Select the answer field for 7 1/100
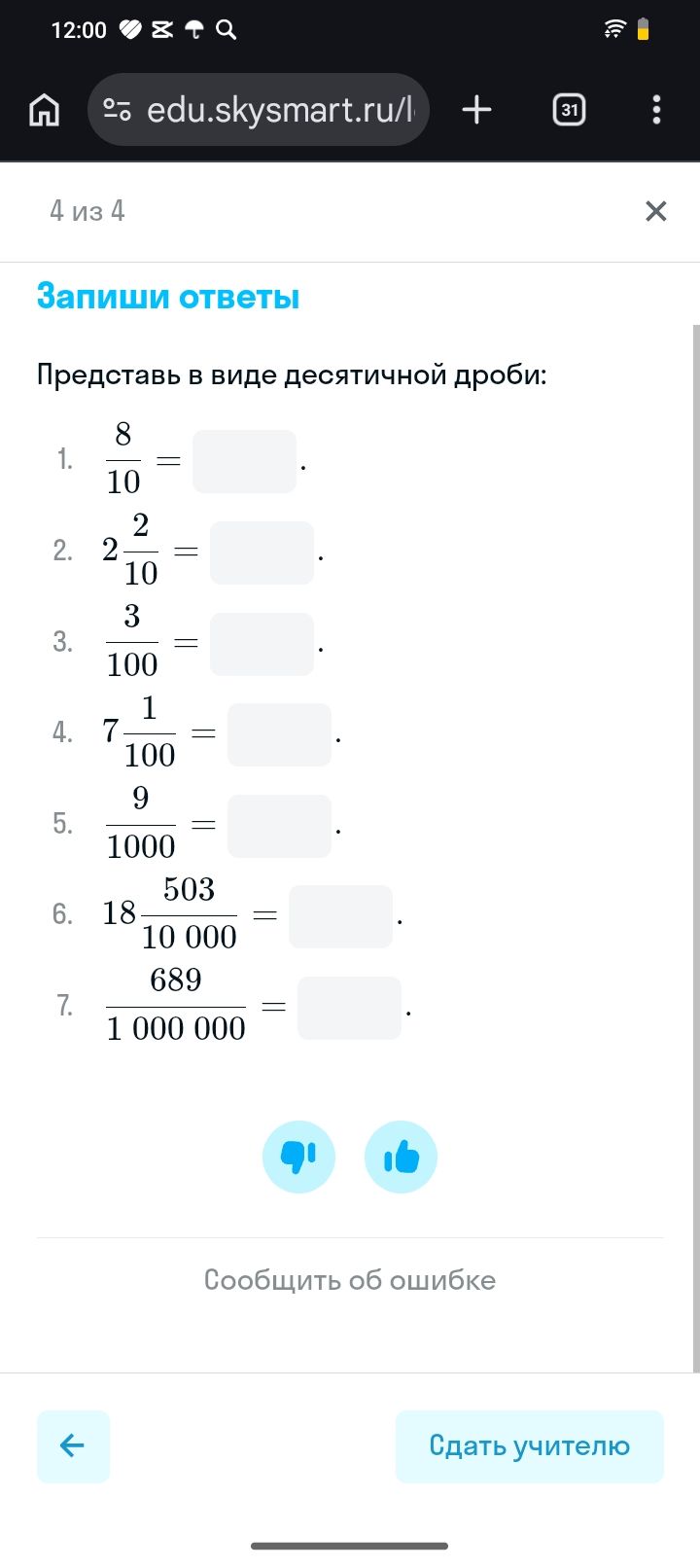 click(279, 734)
